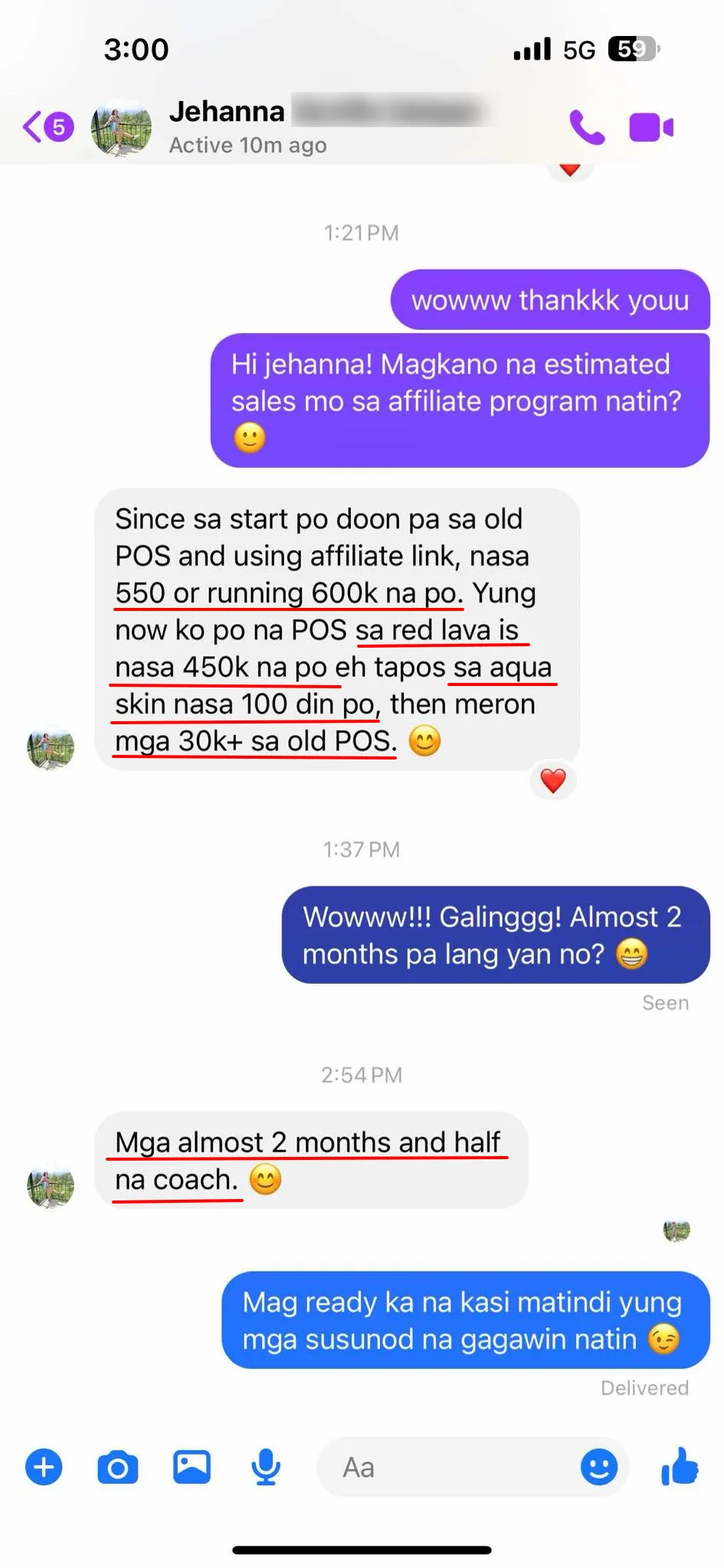Open the camera to take a photo
Screen dimensions: 724x1568
[x=118, y=1468]
